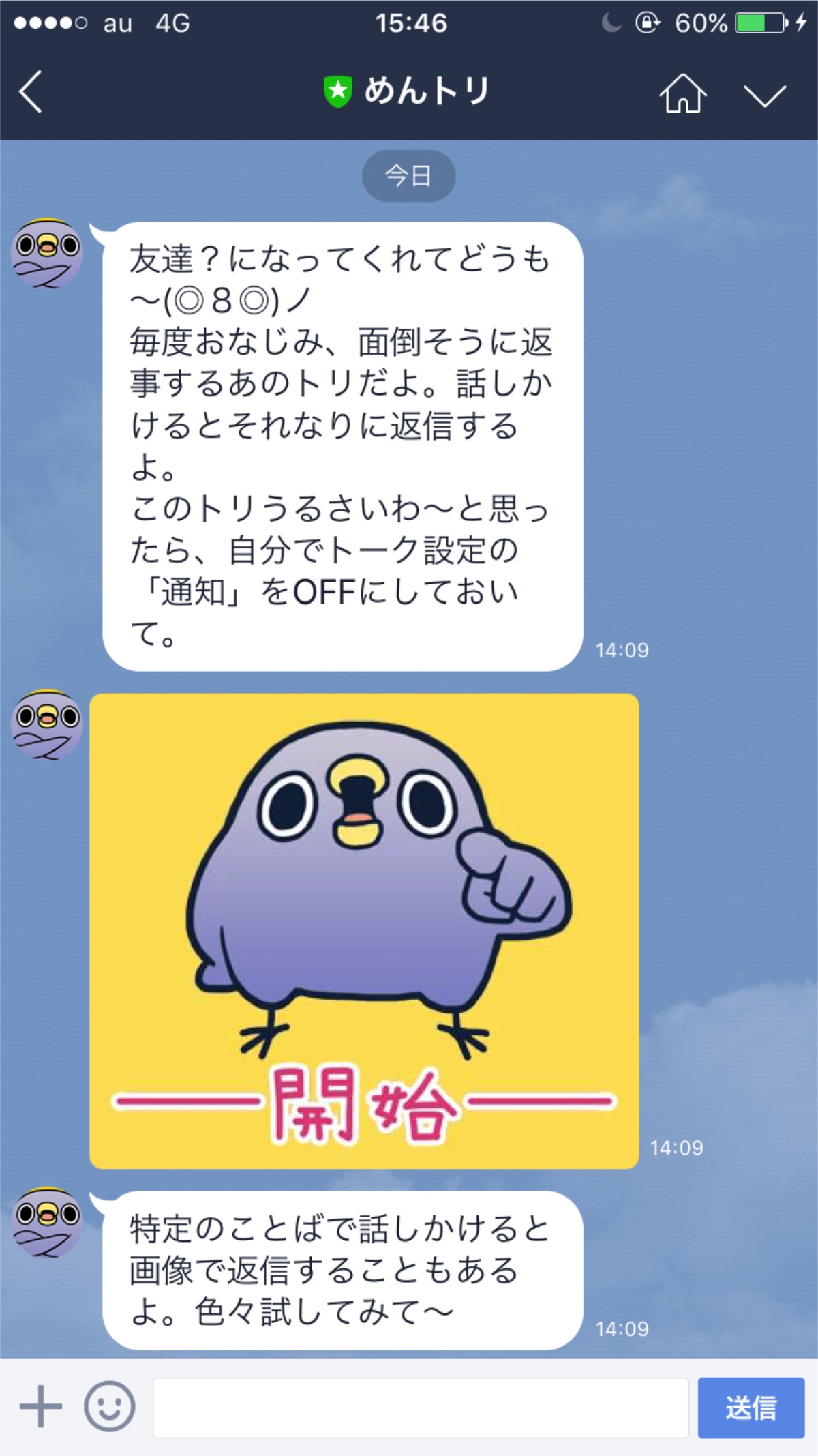Open the 開始 bird image message

364,930
